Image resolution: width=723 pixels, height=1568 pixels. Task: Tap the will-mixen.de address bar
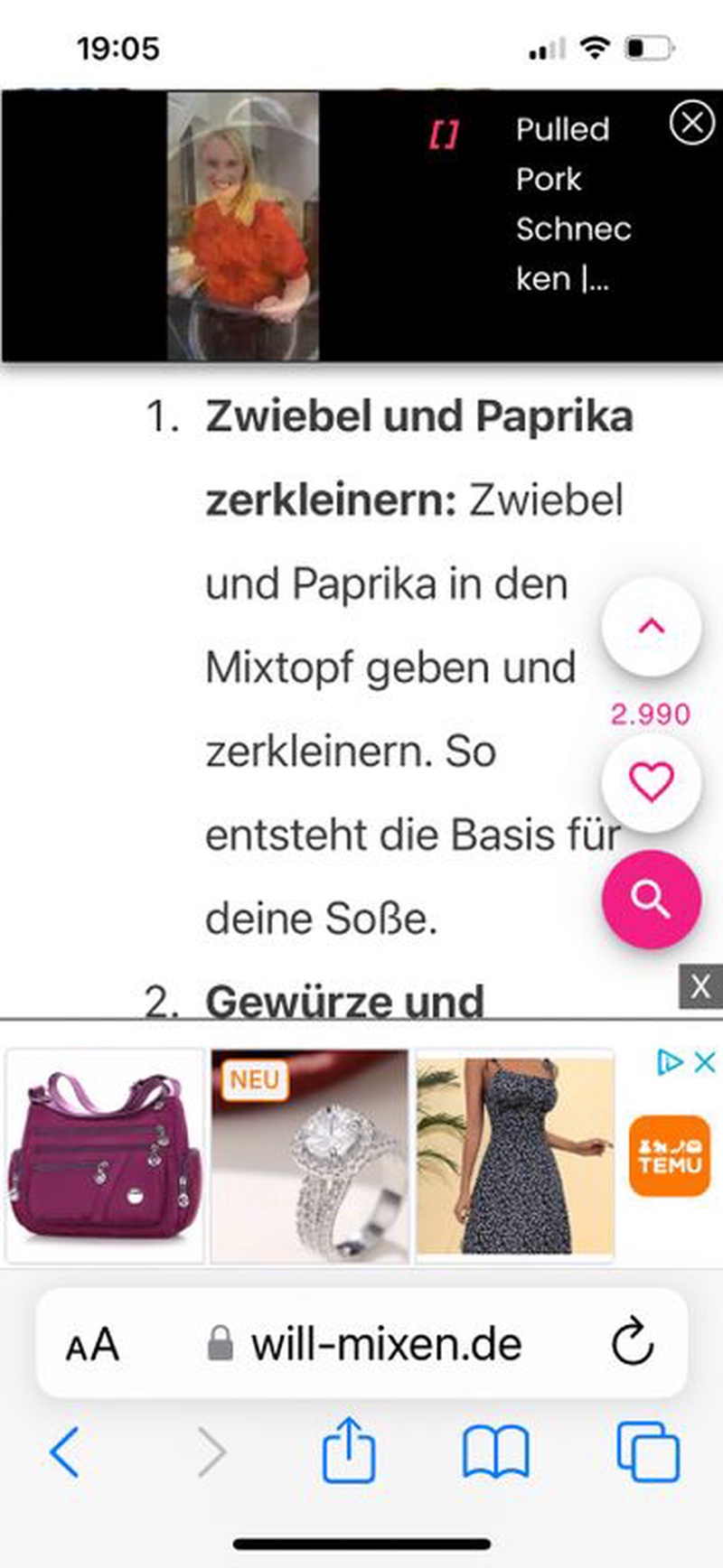[386, 1345]
